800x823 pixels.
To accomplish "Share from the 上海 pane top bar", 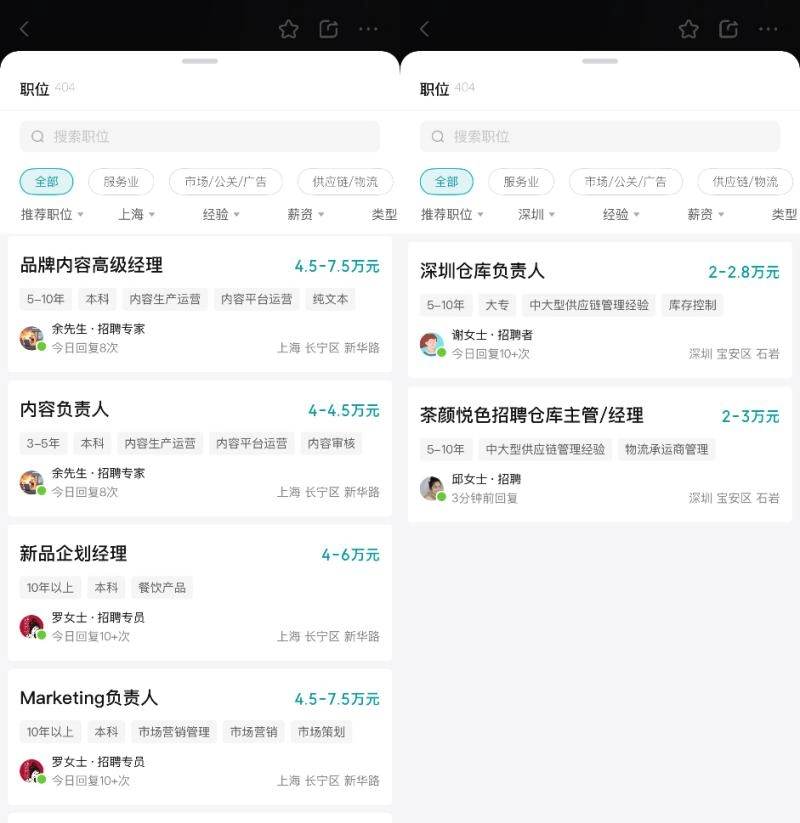I will pyautogui.click(x=328, y=29).
